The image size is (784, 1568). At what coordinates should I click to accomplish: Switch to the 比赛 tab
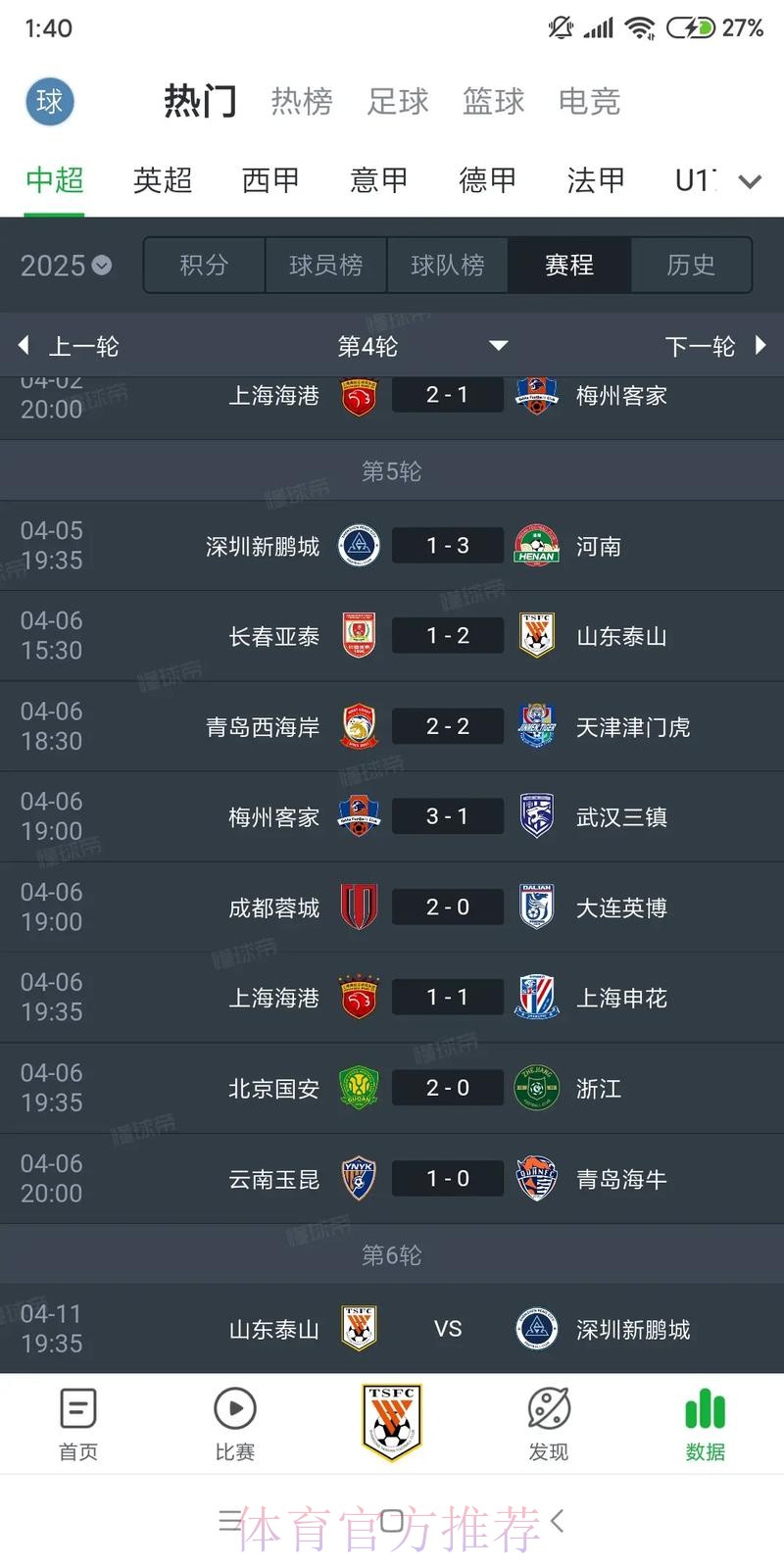pos(235,1424)
